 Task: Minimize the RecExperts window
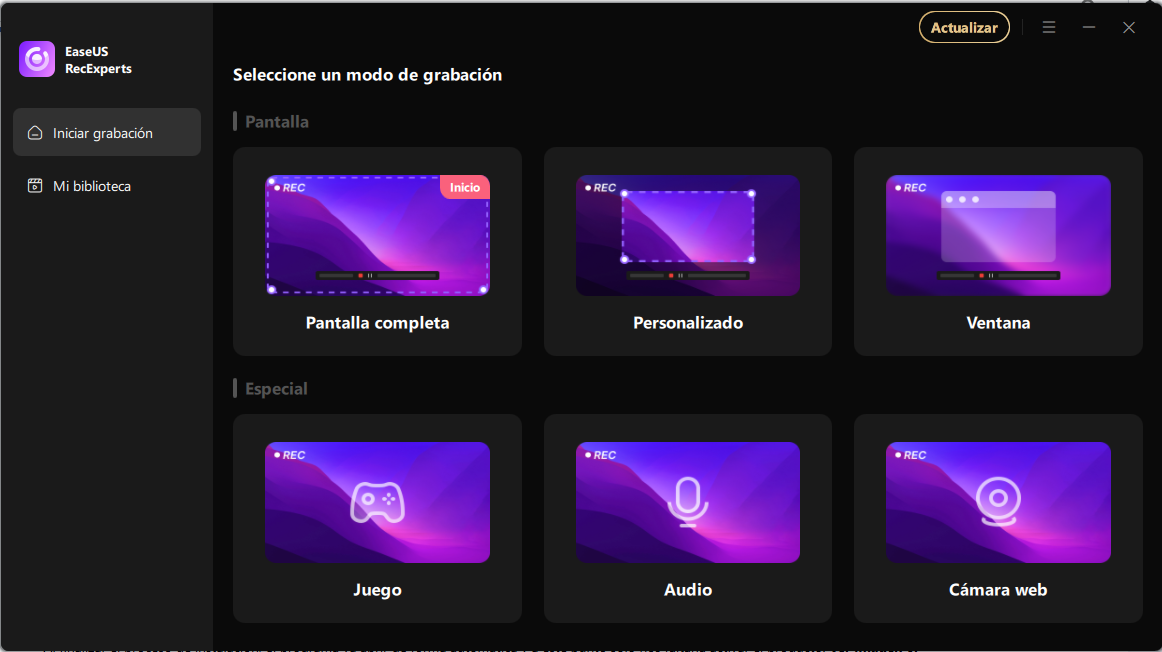[x=1089, y=28]
